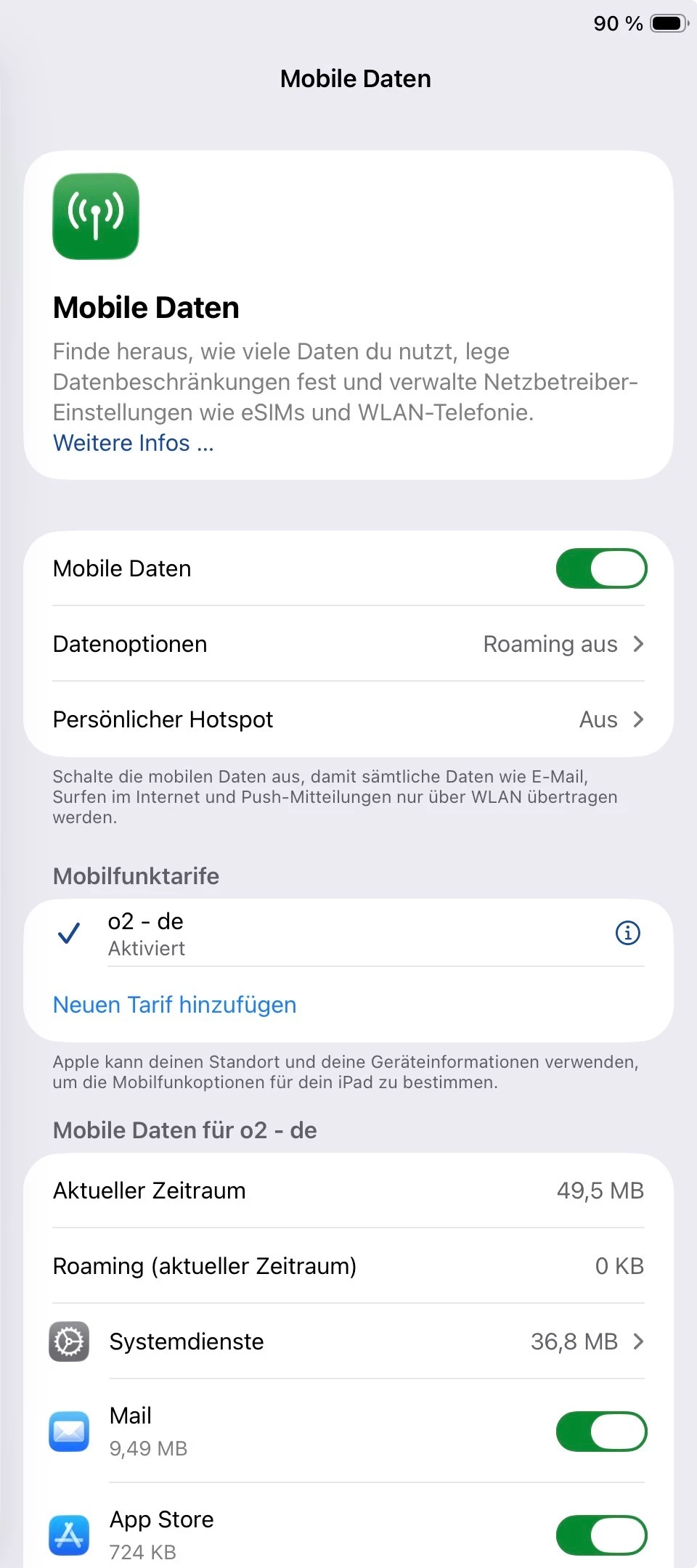Open Persönlicher Hotspot settings
Screen dimensions: 697x1568
[x=348, y=719]
